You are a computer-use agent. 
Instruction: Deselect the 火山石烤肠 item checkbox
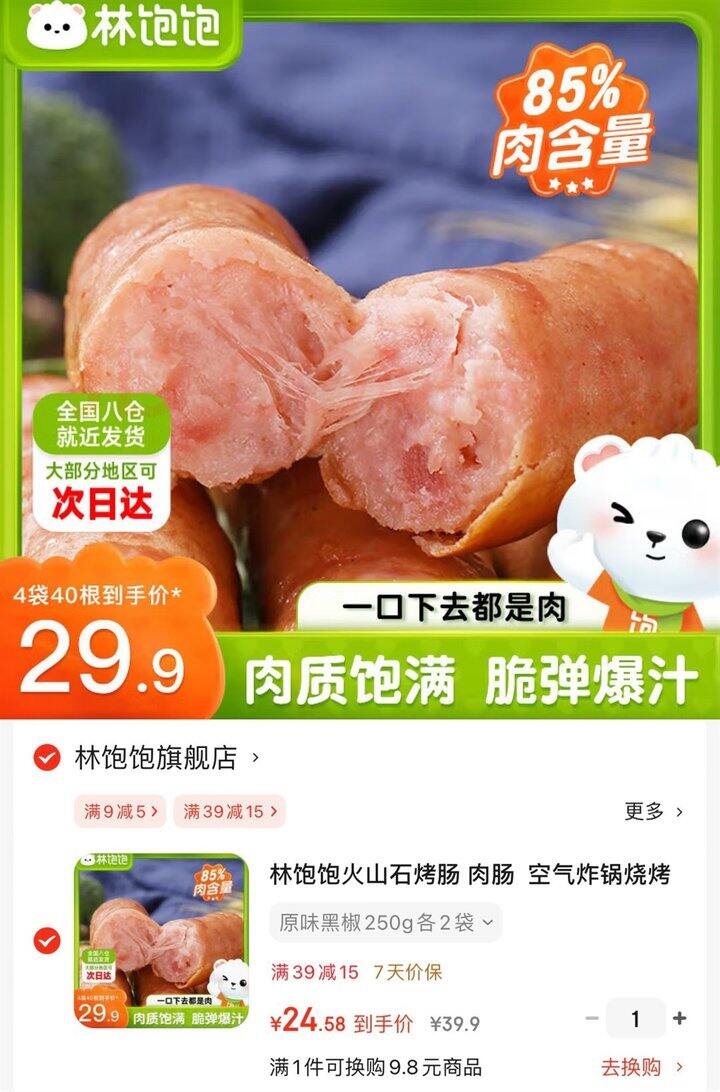point(47,941)
